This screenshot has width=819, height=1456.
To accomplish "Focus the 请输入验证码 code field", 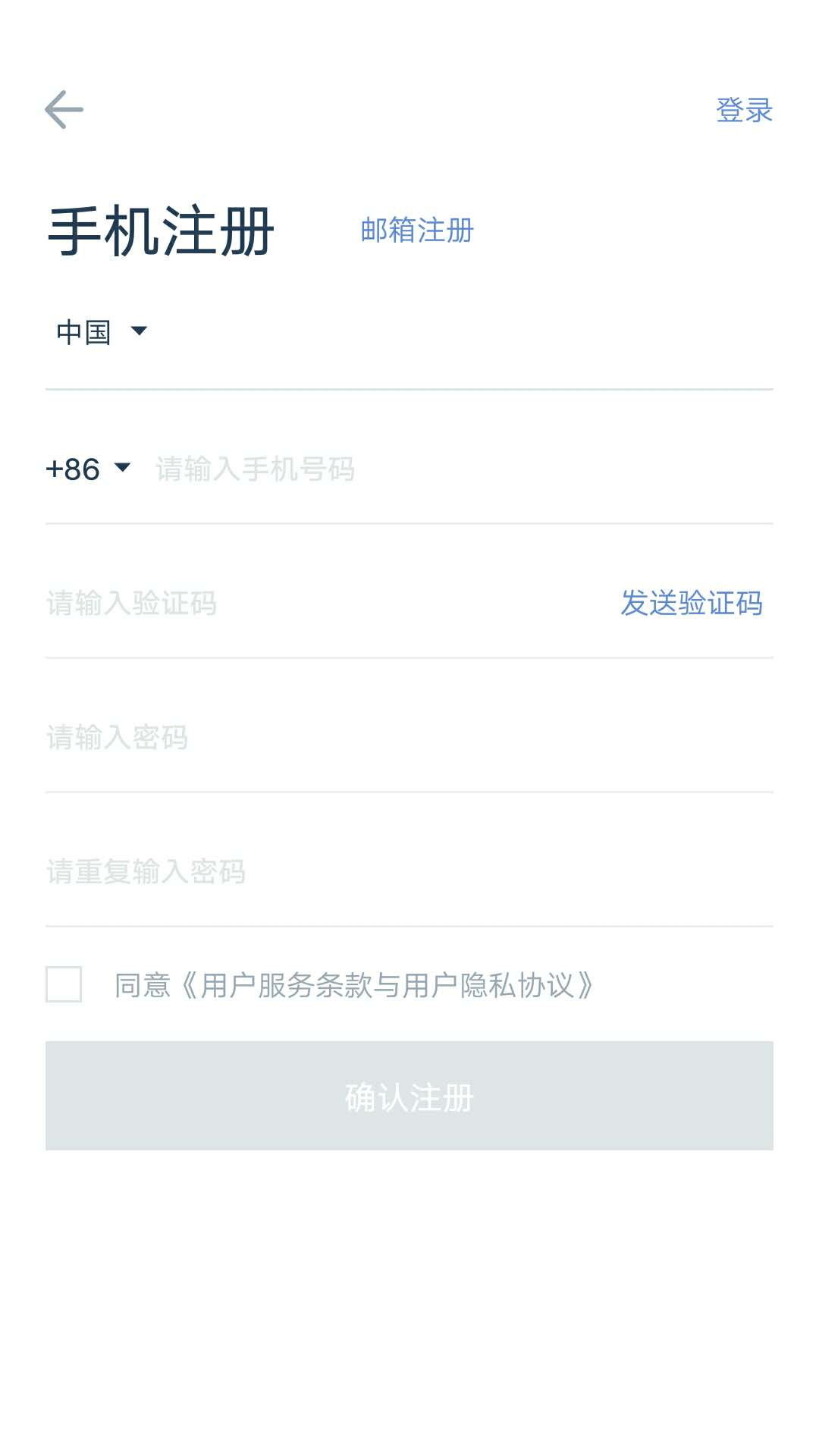I will tap(303, 604).
